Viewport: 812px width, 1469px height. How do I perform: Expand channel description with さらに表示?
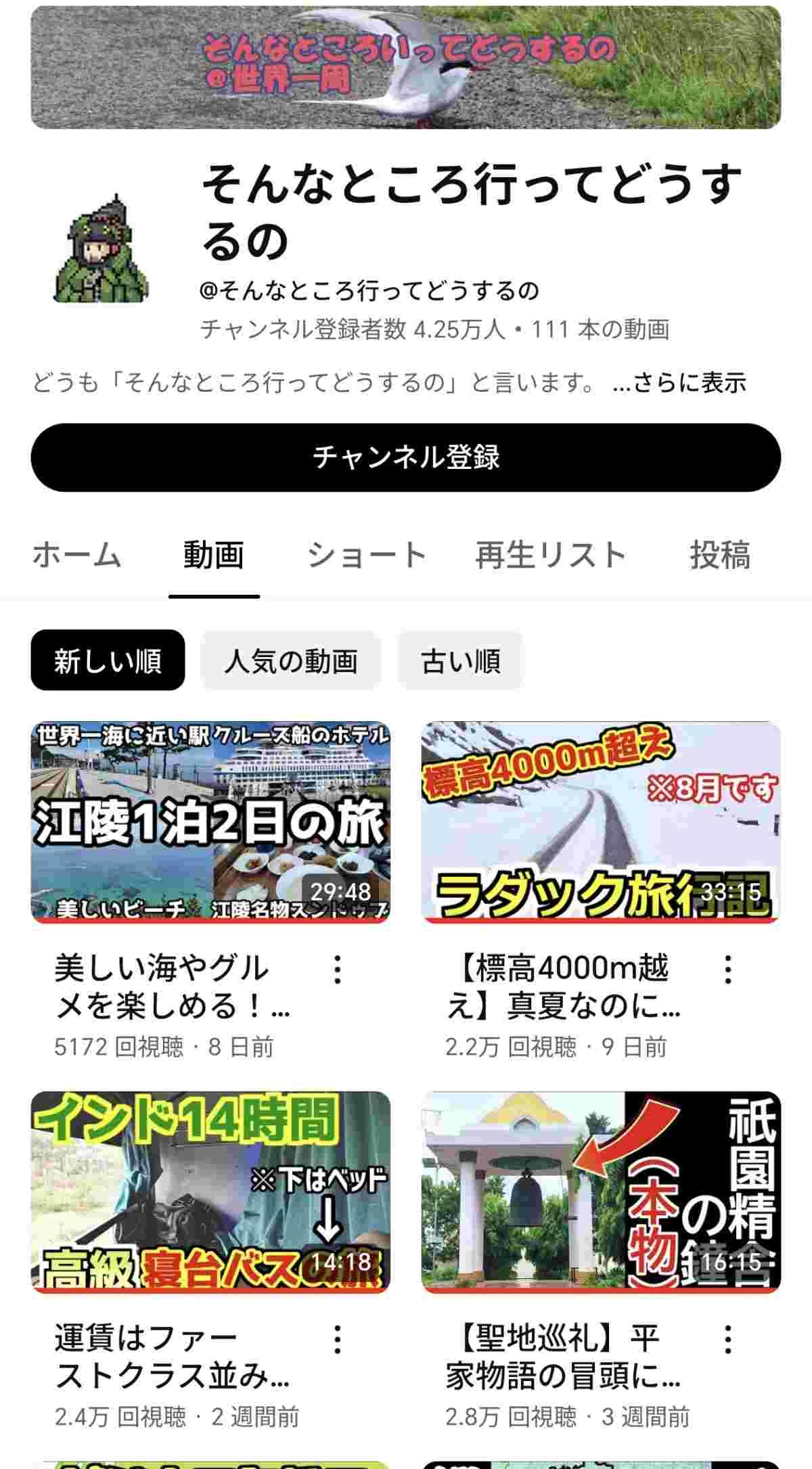pos(679,383)
